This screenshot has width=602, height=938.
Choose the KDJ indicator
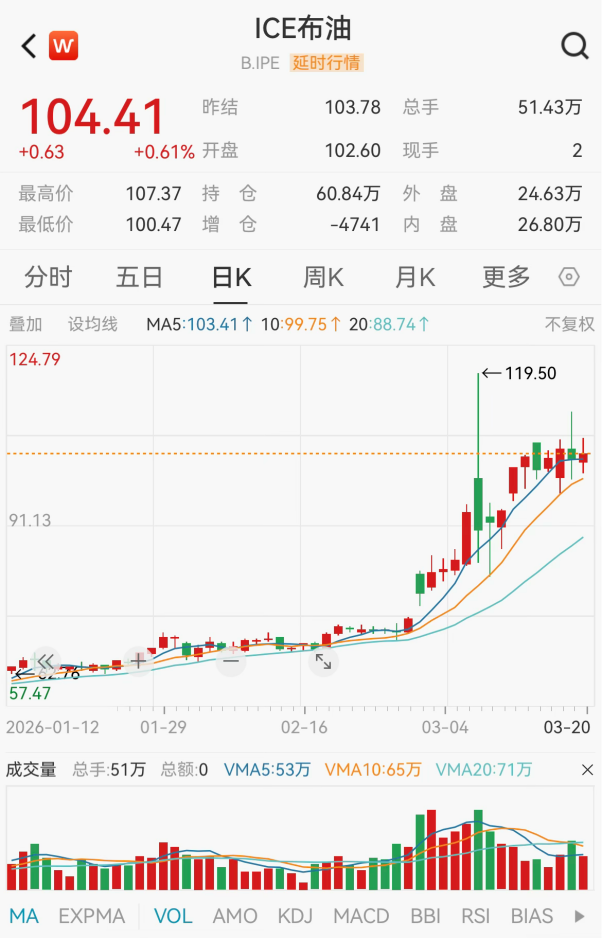coord(295,916)
